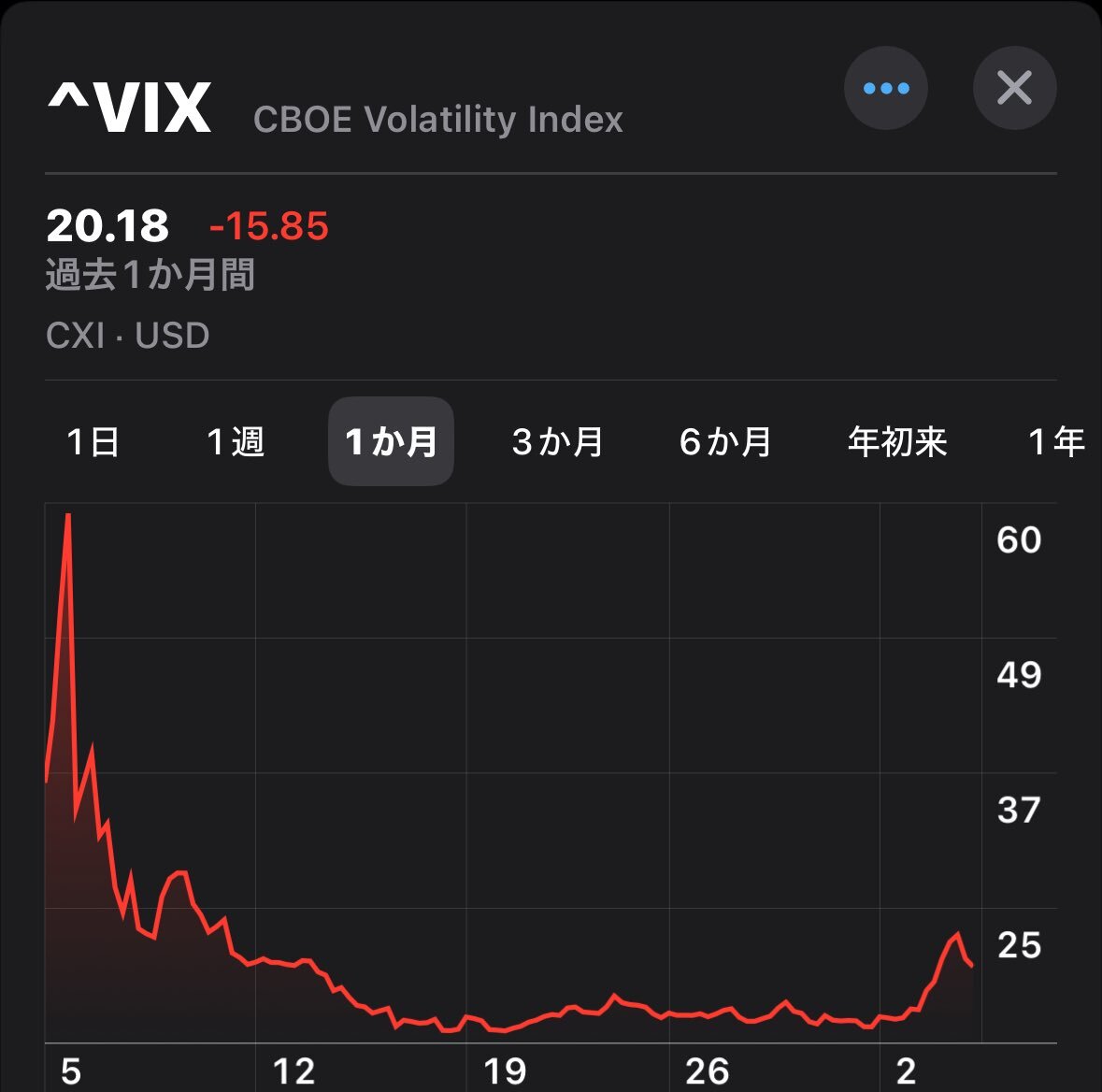Switch chart range to 1週
The width and height of the screenshot is (1102, 1092).
pos(236,441)
